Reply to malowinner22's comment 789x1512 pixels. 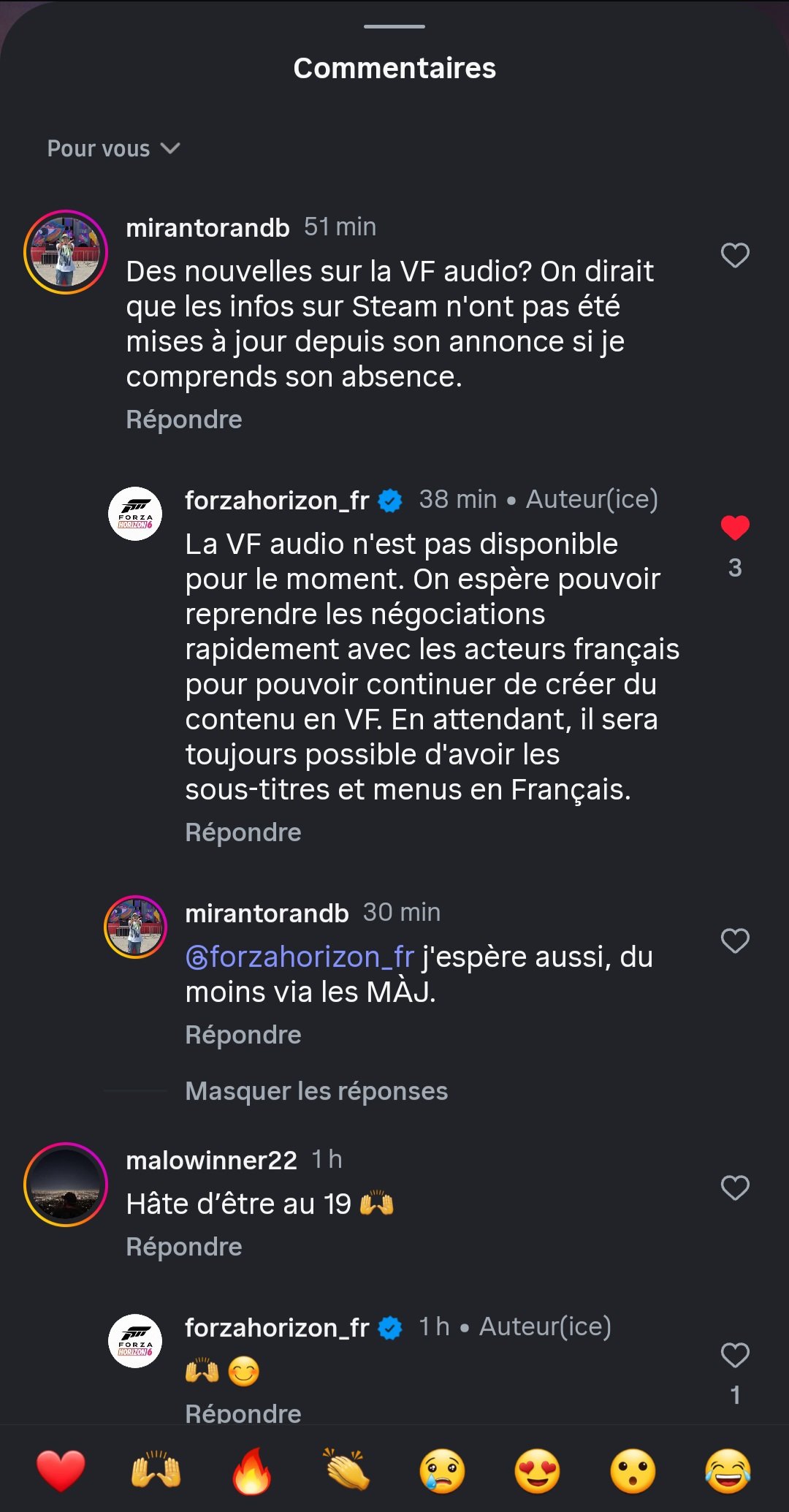[183, 1247]
